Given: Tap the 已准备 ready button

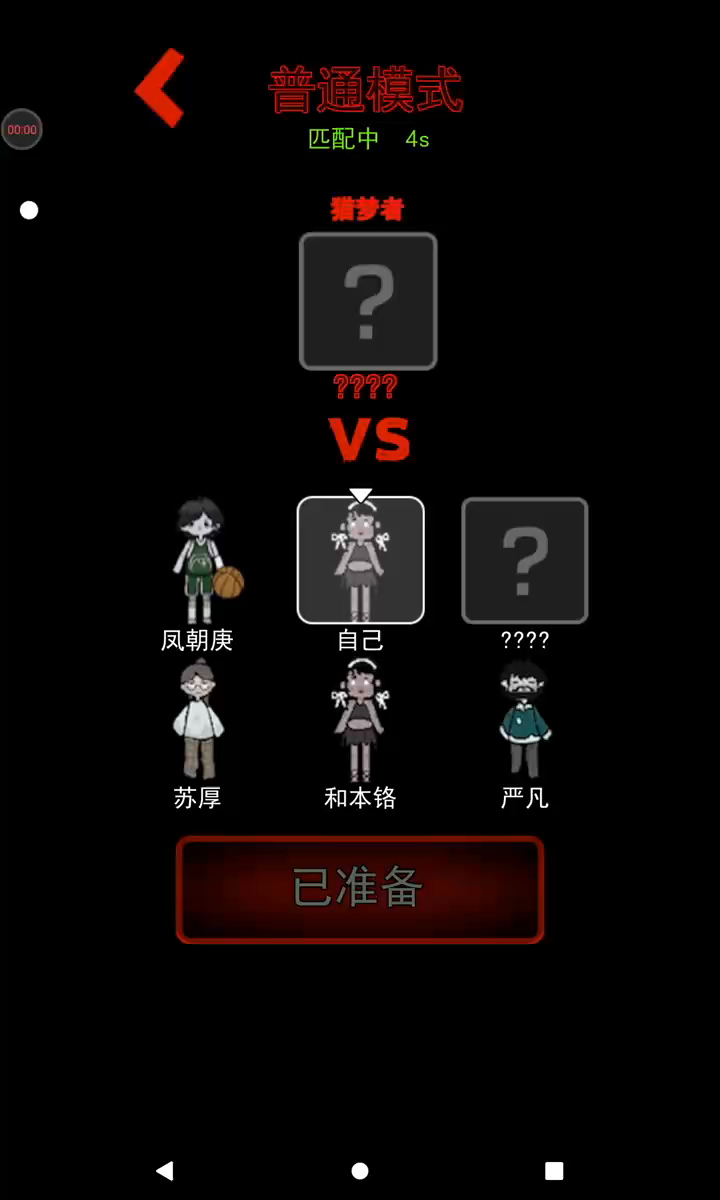Looking at the screenshot, I should tap(360, 890).
